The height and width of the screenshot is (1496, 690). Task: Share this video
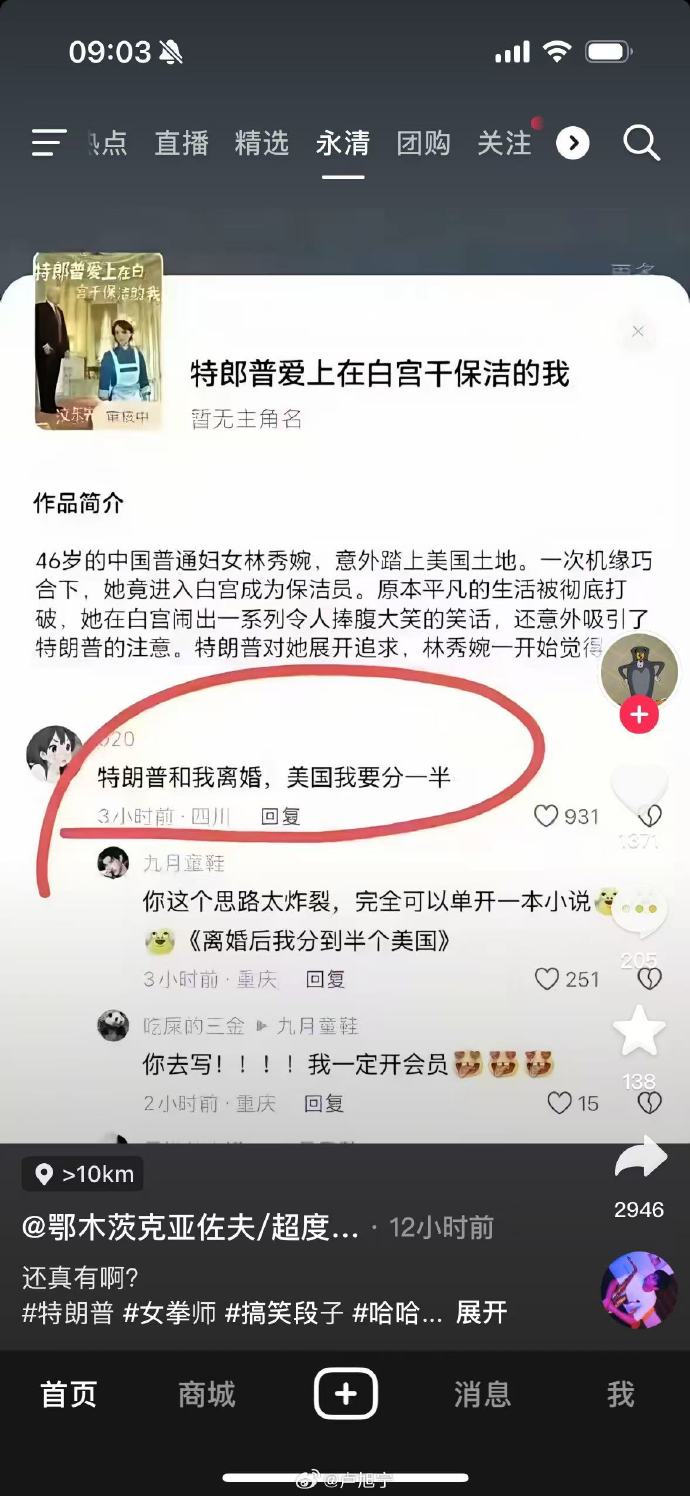tap(639, 1160)
